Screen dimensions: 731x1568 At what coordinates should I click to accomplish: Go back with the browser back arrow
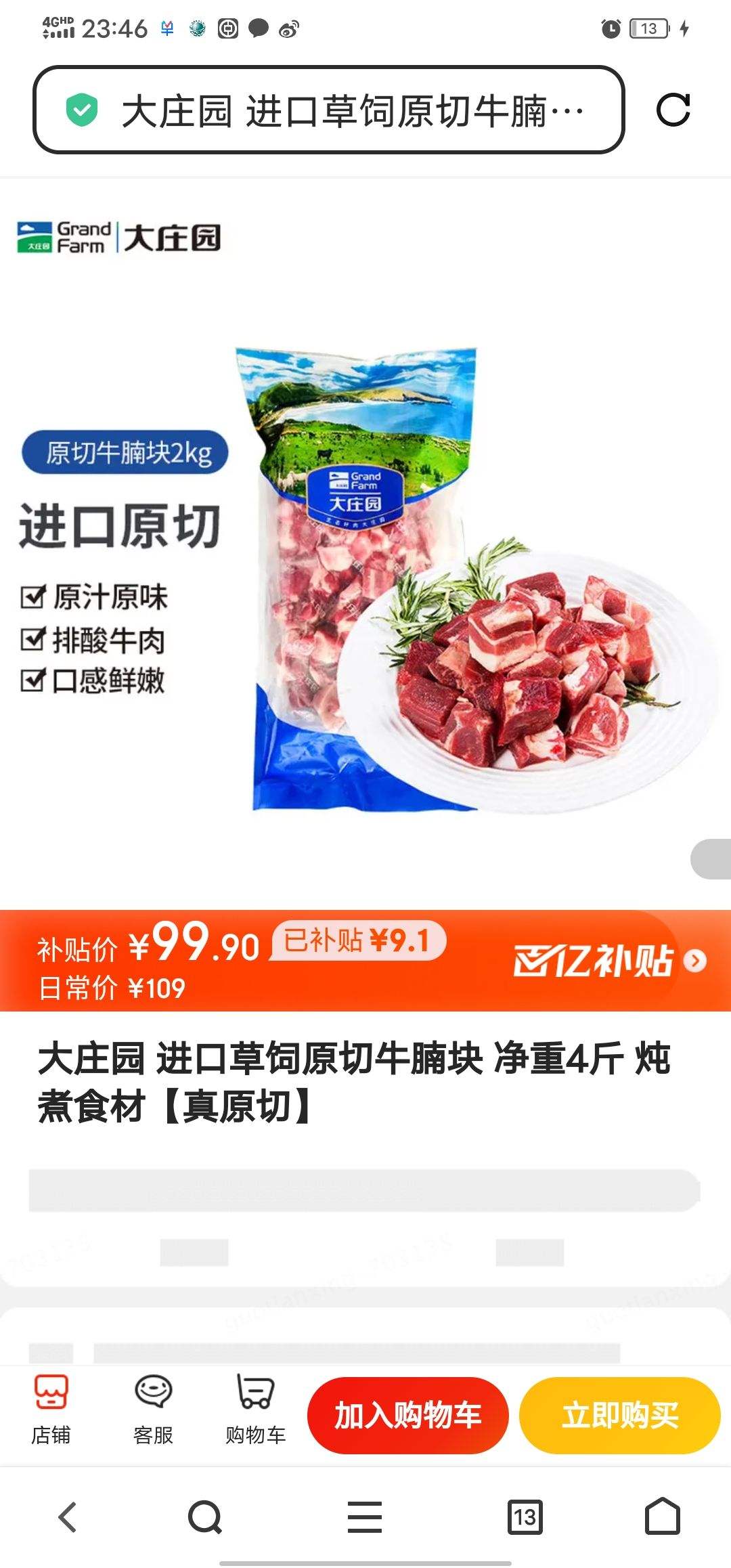(68, 1517)
